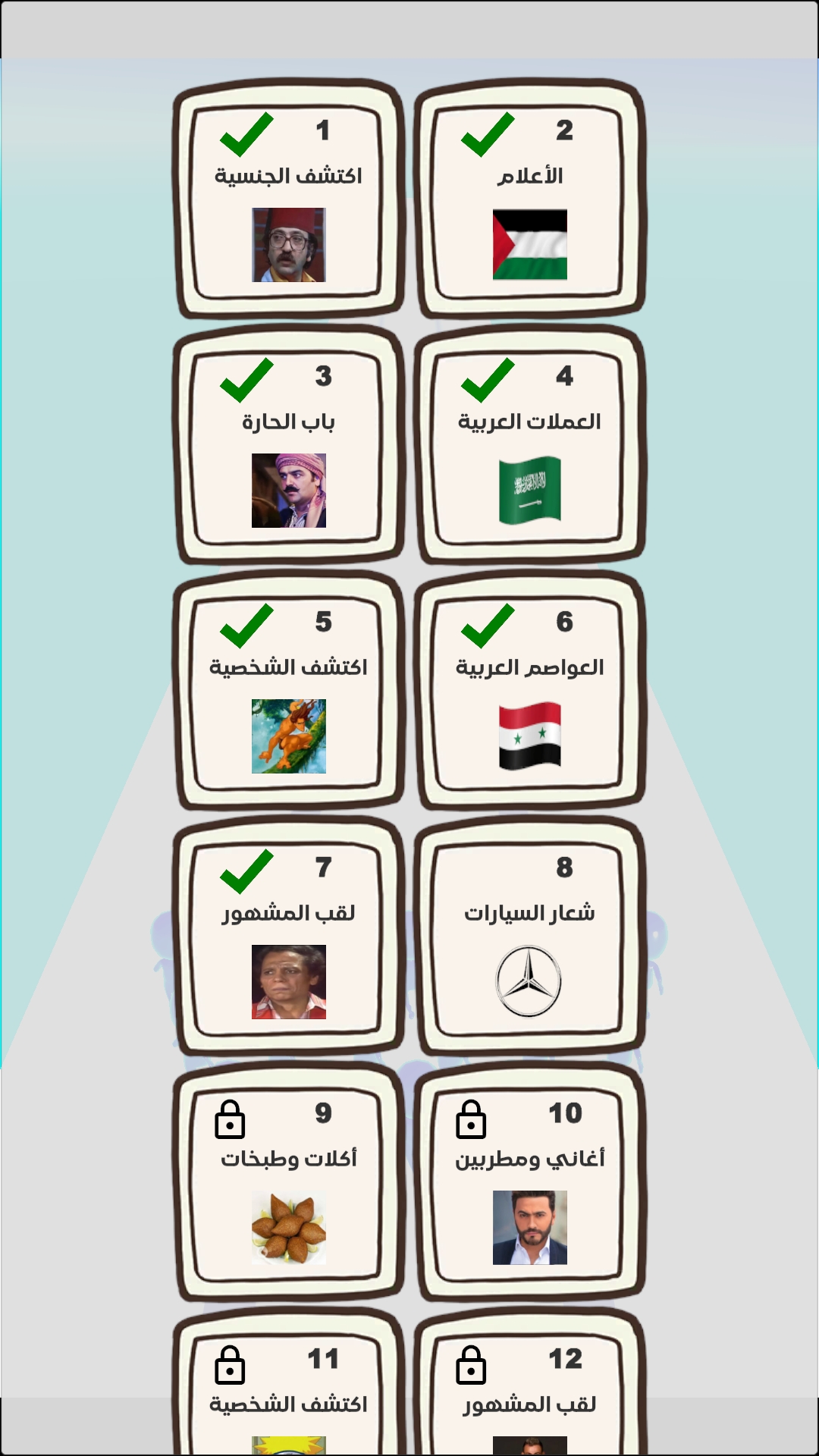Open level 2 الأعلام
The image size is (819, 1456).
(530, 199)
